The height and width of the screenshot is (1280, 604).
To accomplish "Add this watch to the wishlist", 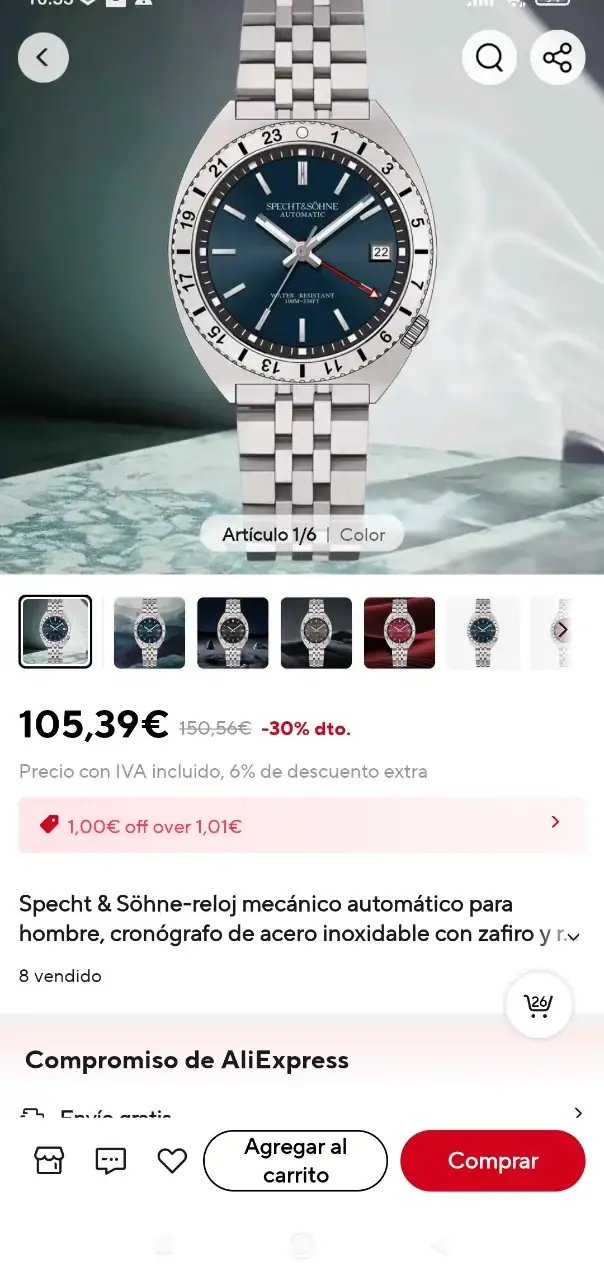I will 172,1160.
